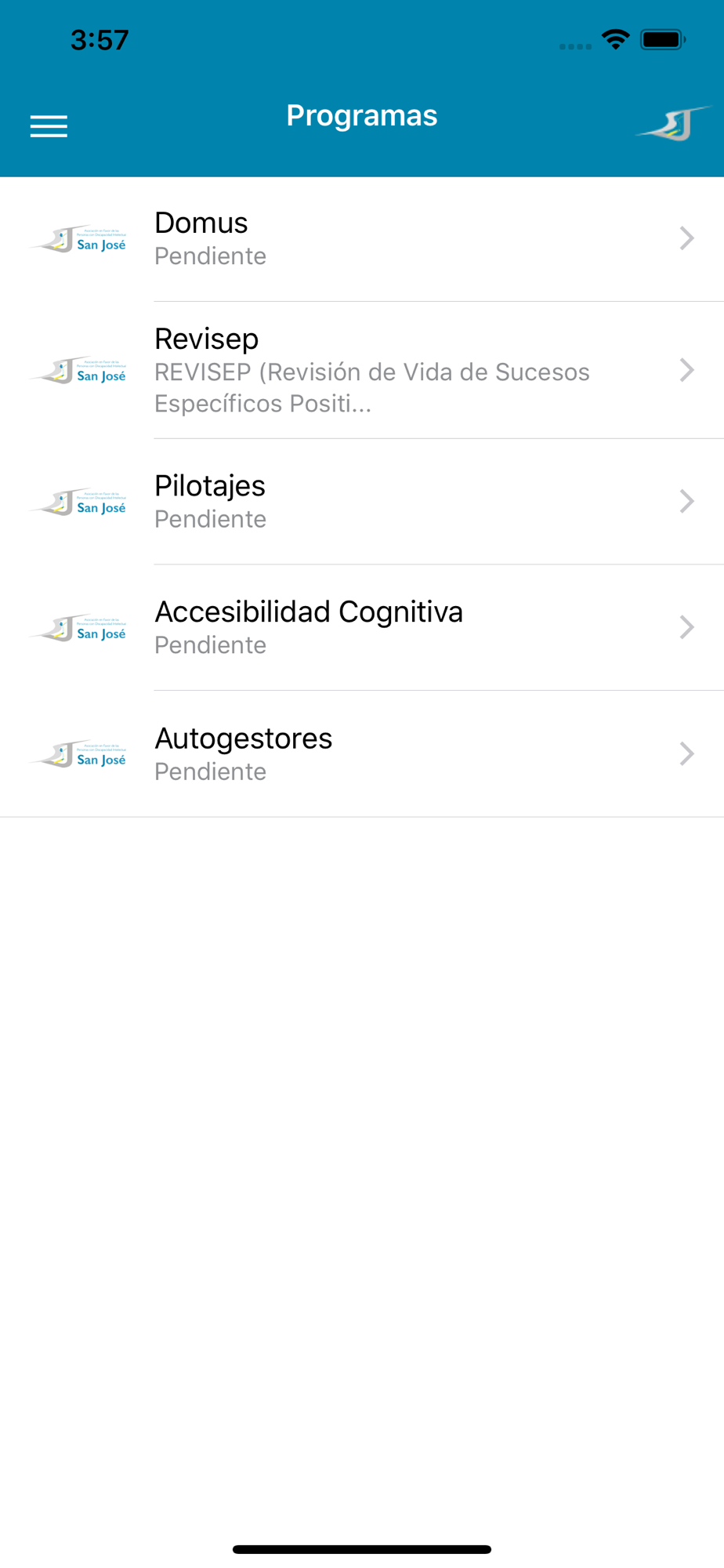Select the Pilotajes program
Screen dimensions: 724x1568
click(x=362, y=502)
